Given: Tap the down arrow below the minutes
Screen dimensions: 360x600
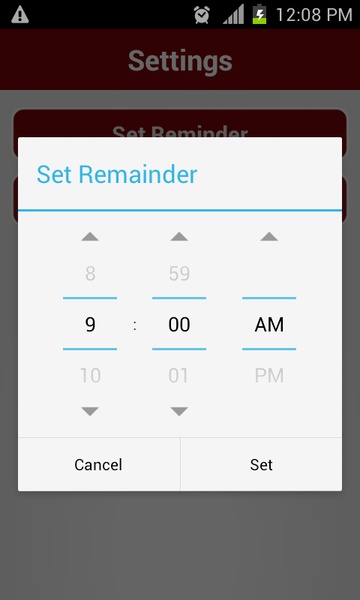Looking at the screenshot, I should coord(179,411).
